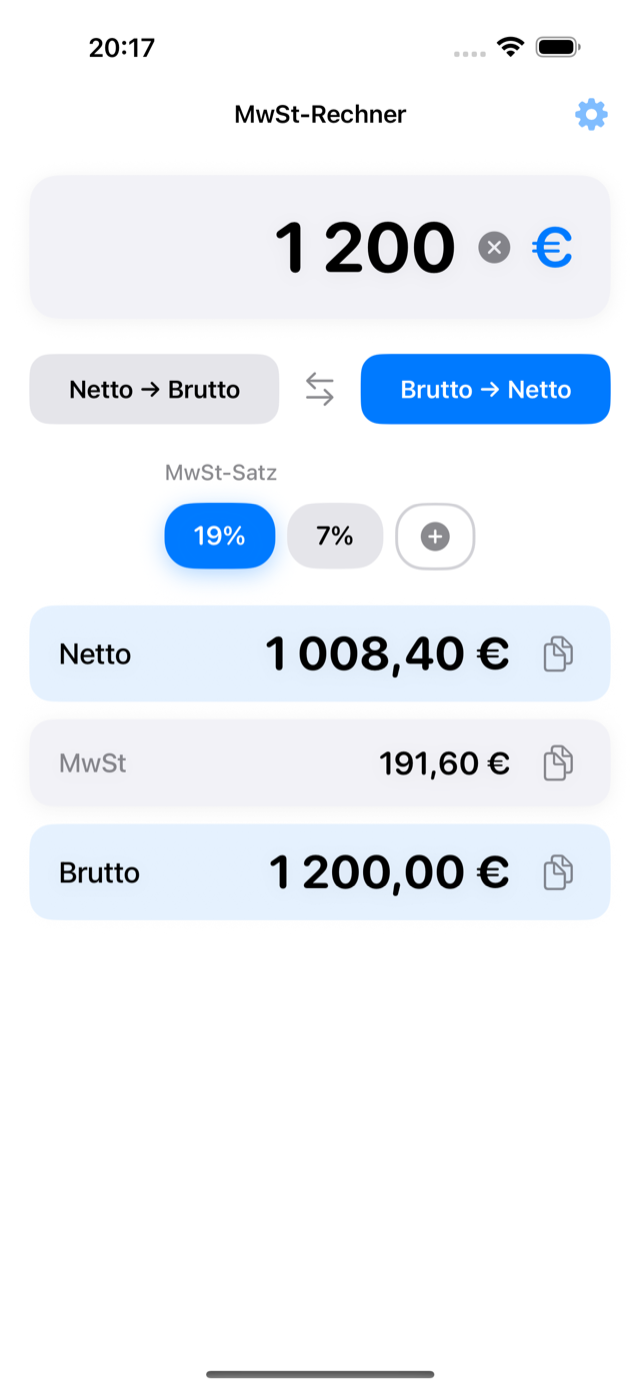
Task: Switch to Netto → Brutto mode
Action: point(154,389)
